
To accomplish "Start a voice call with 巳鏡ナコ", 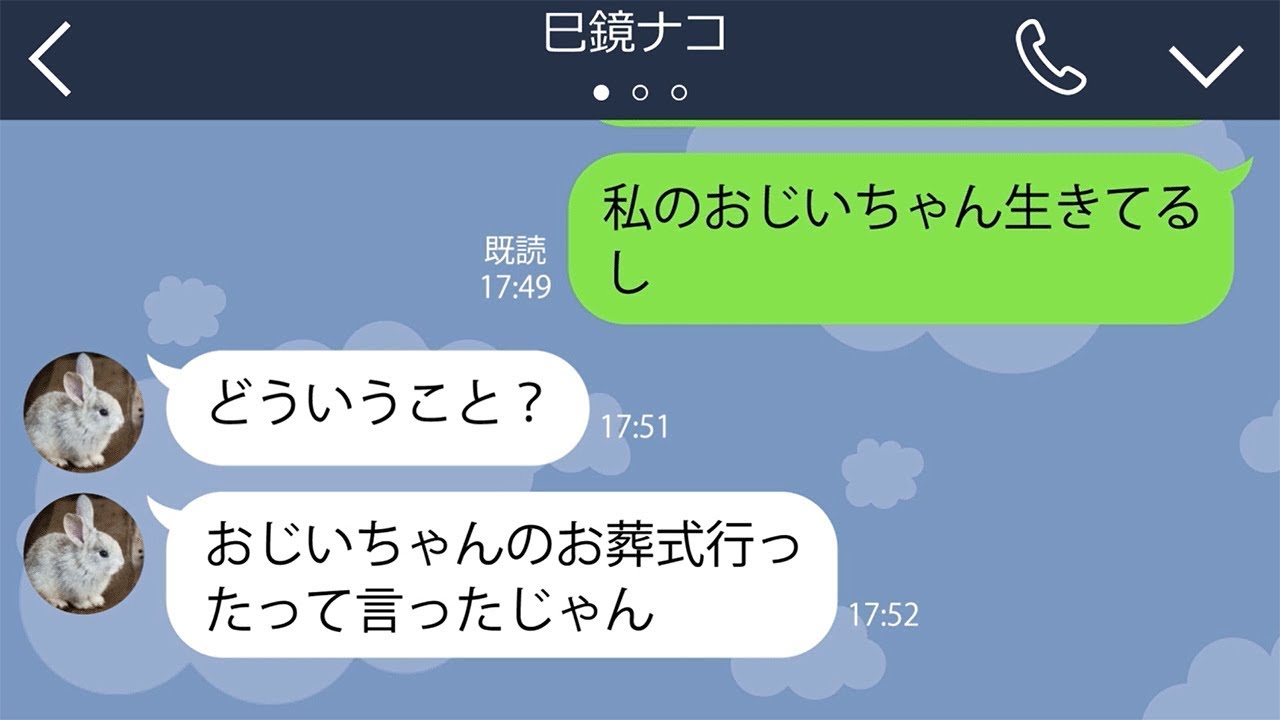I will (1050, 59).
